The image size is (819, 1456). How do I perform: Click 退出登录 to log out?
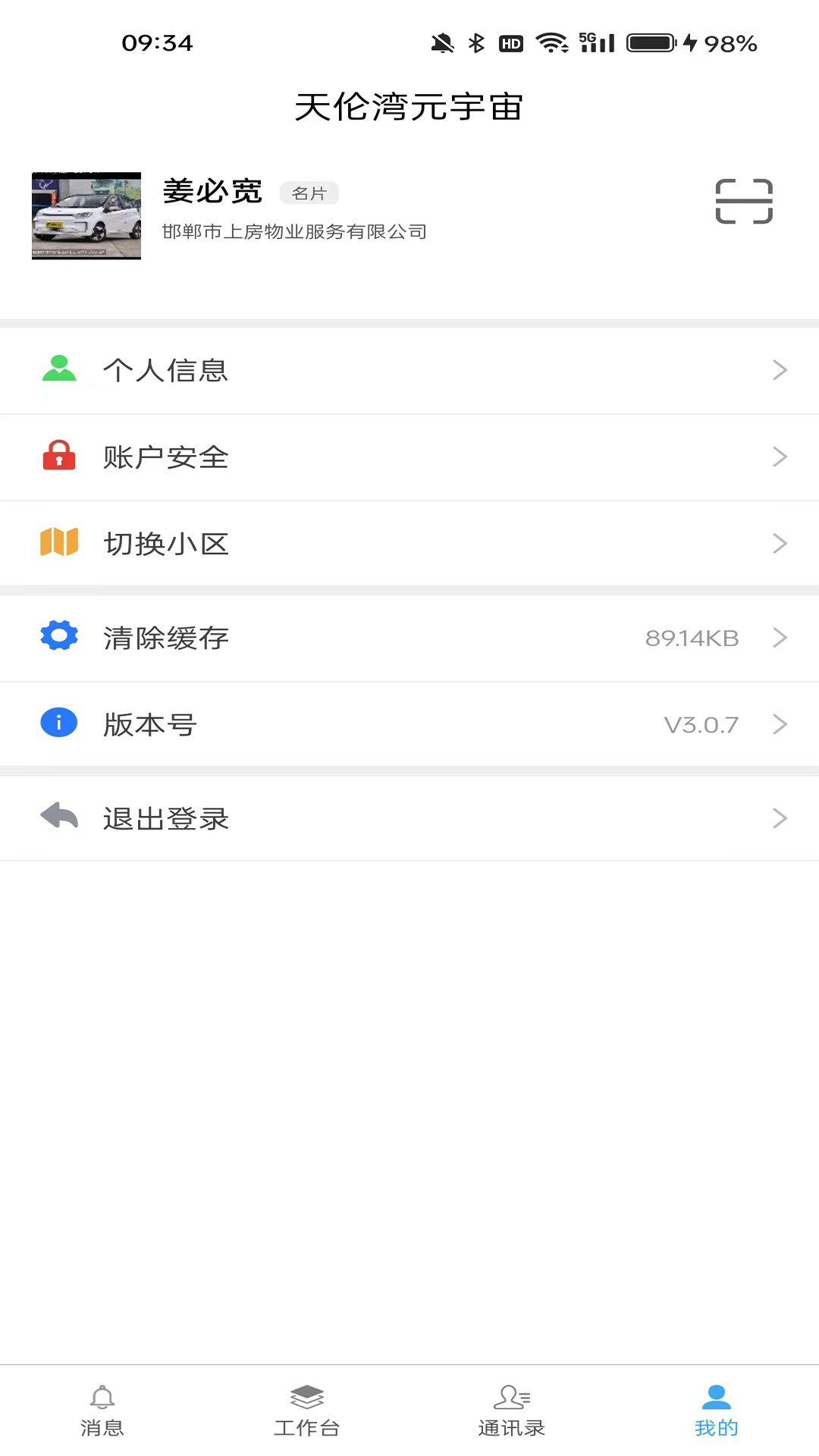pos(166,818)
